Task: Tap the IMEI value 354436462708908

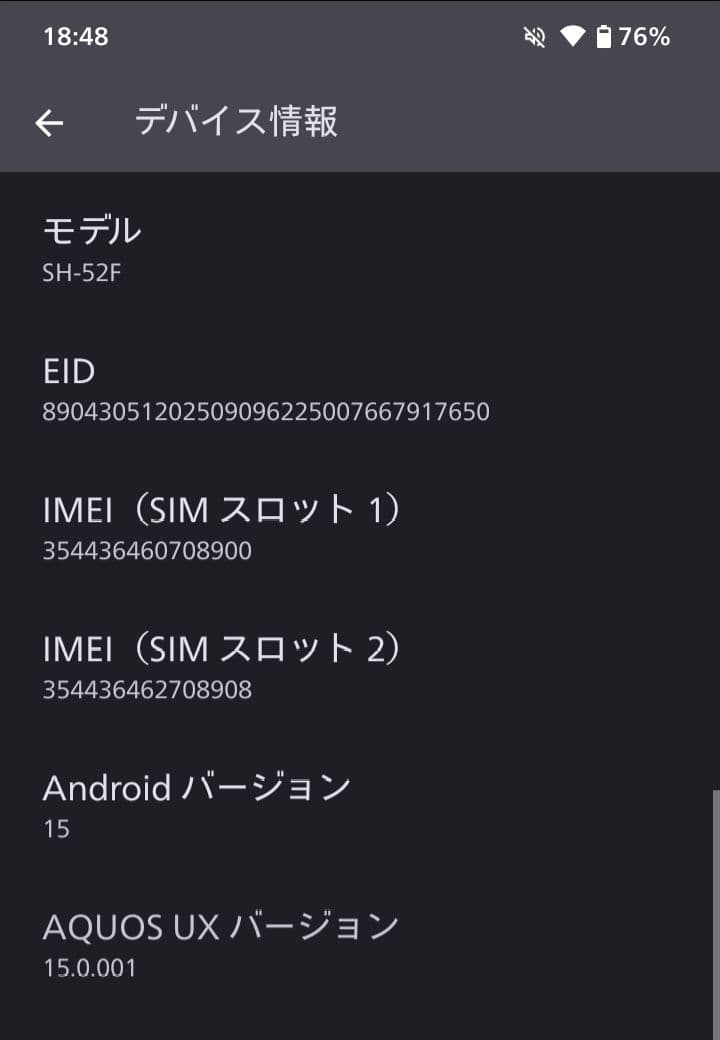Action: (x=146, y=689)
